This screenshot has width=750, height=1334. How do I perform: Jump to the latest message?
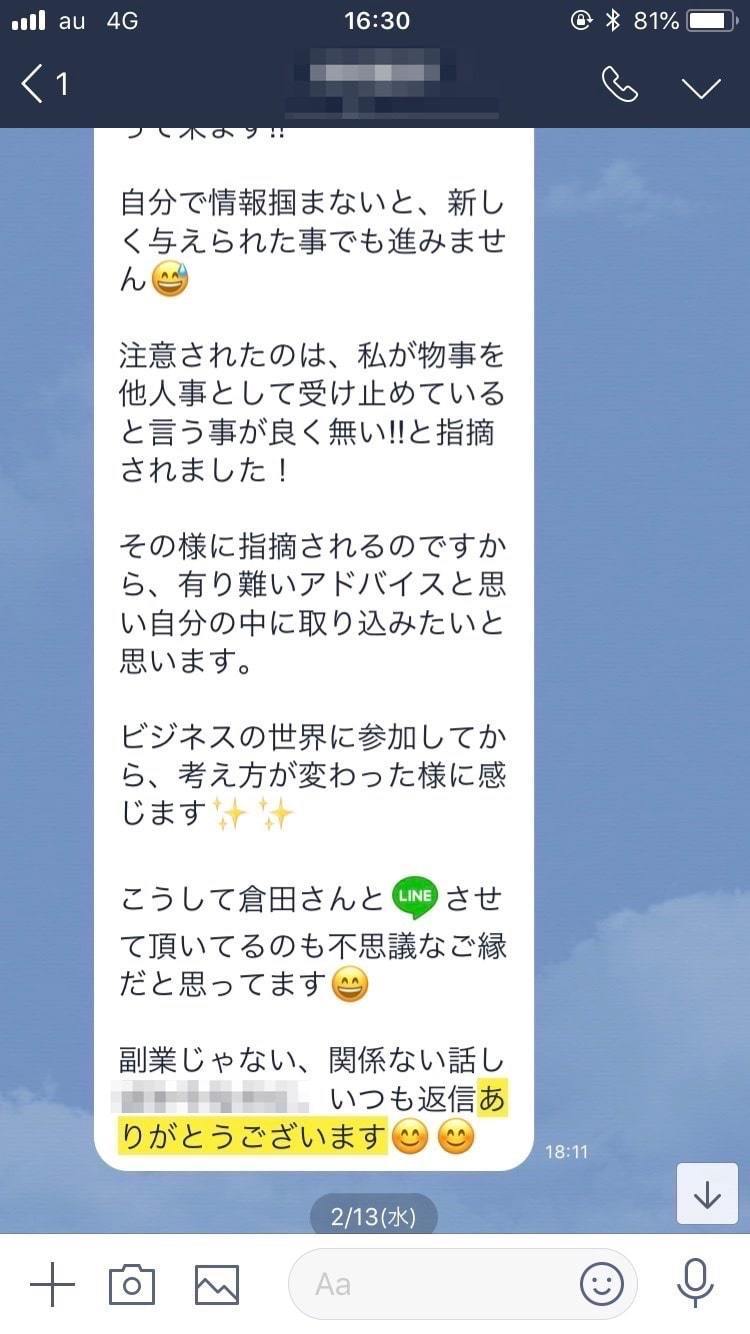point(707,1194)
